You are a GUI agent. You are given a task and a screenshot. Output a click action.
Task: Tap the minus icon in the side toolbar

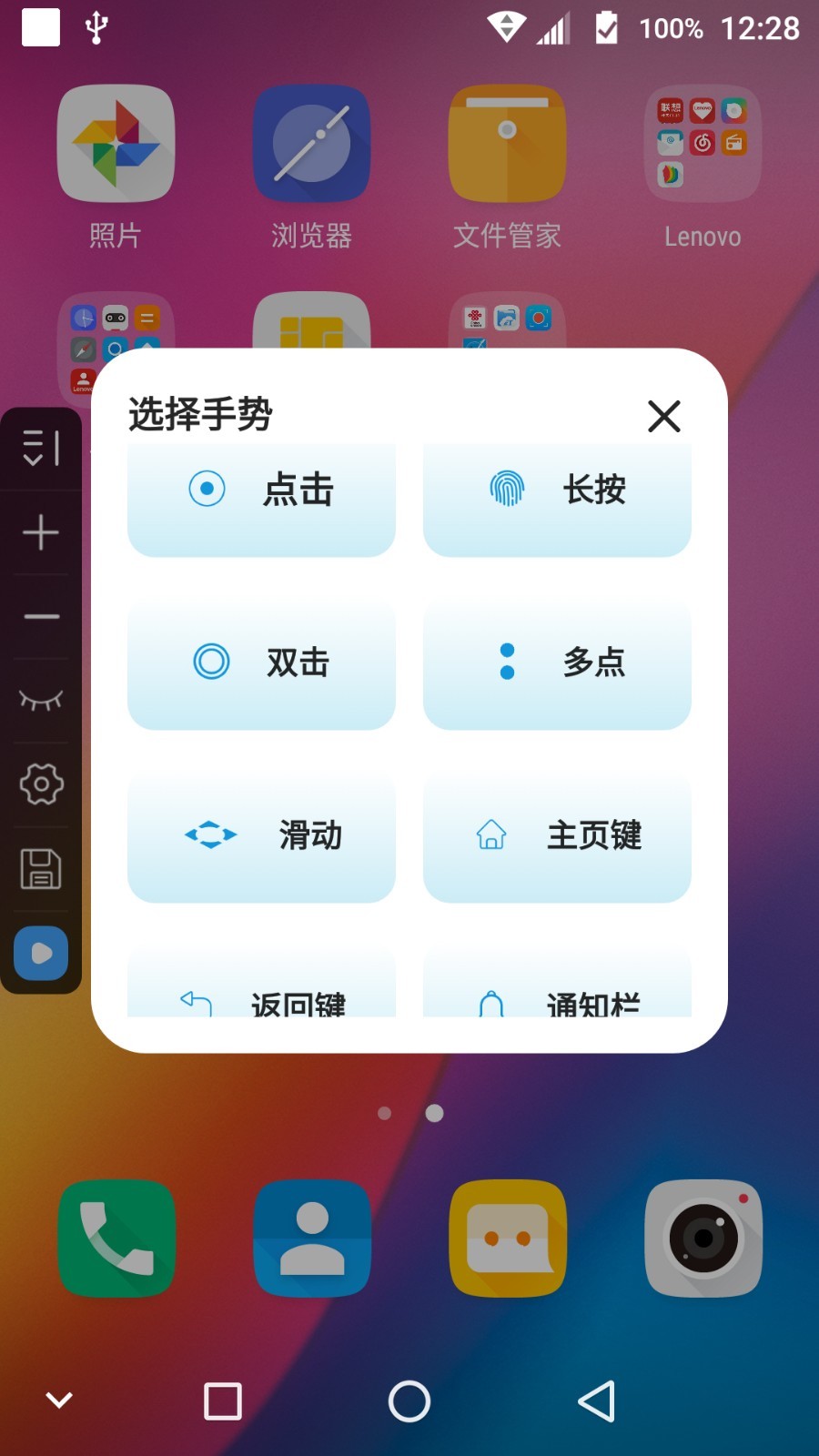point(41,616)
